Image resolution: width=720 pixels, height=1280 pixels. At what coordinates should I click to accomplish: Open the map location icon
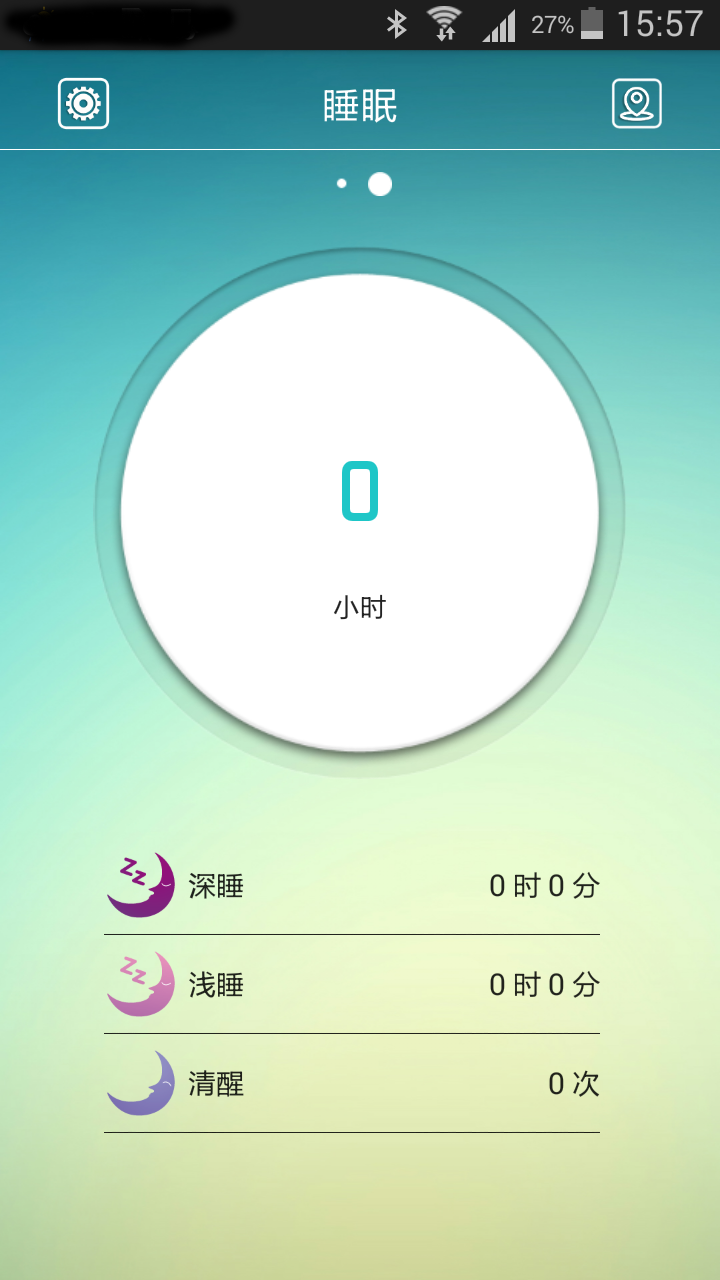tap(637, 104)
